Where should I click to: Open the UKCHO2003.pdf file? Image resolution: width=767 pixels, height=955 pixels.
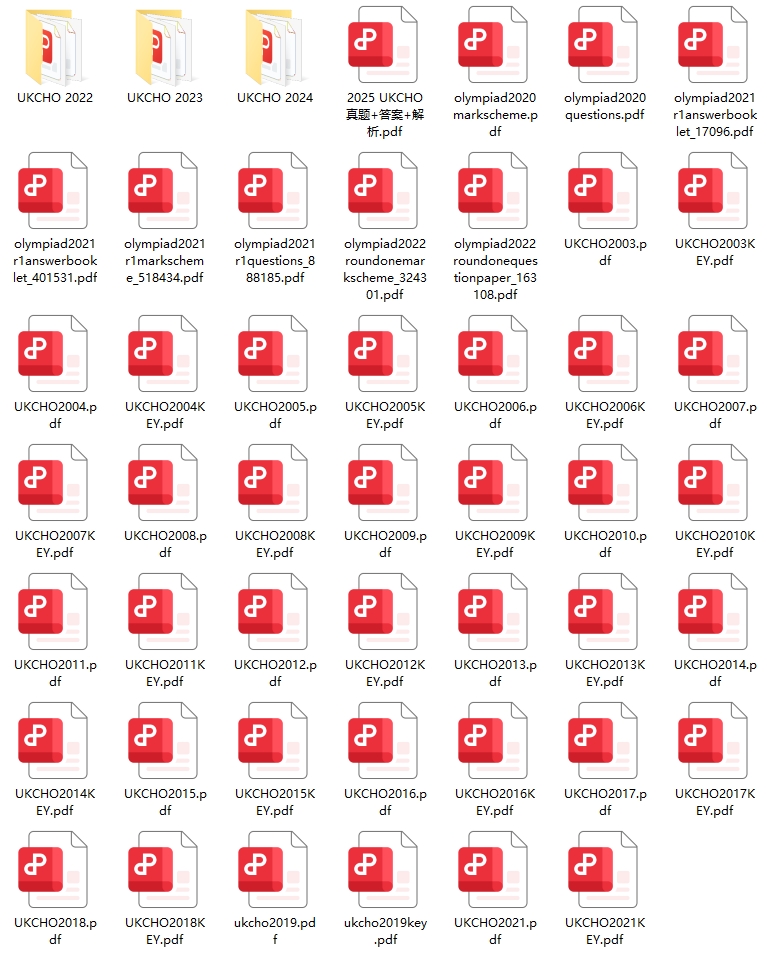coord(605,192)
